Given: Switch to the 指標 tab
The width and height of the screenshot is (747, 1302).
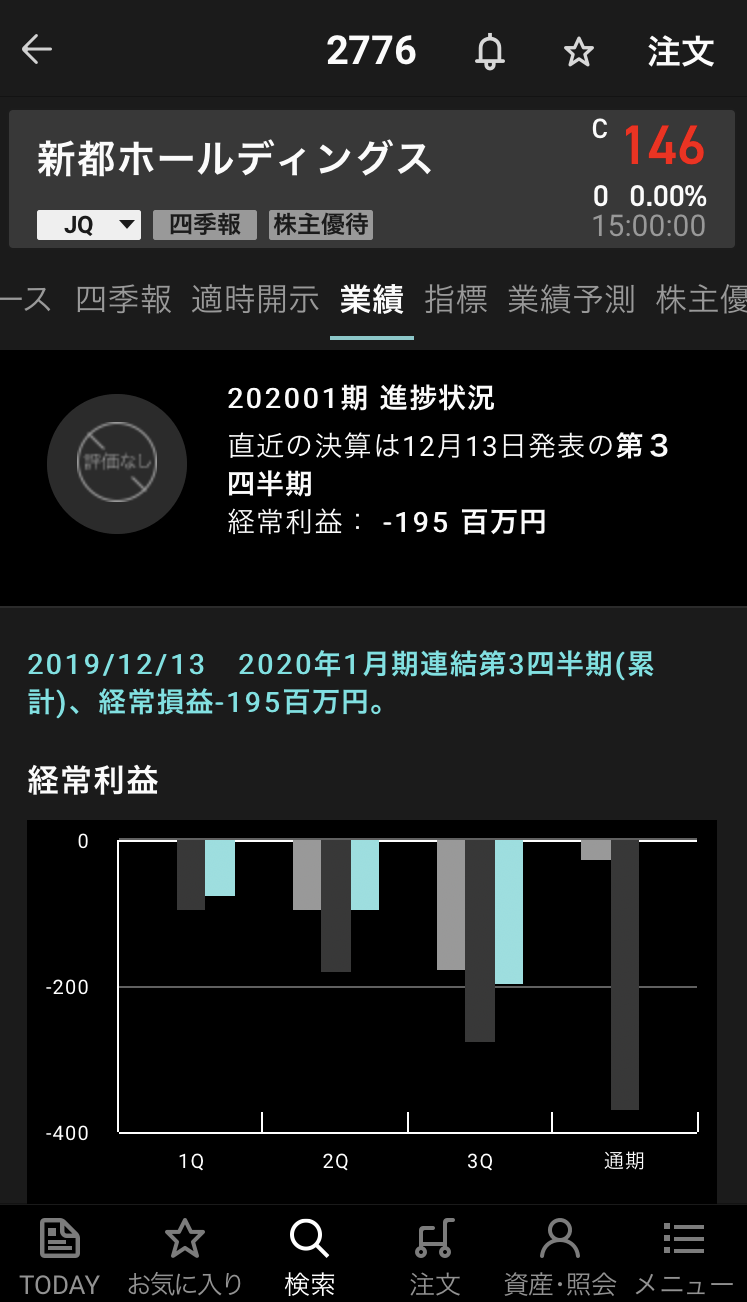Looking at the screenshot, I should 455,299.
